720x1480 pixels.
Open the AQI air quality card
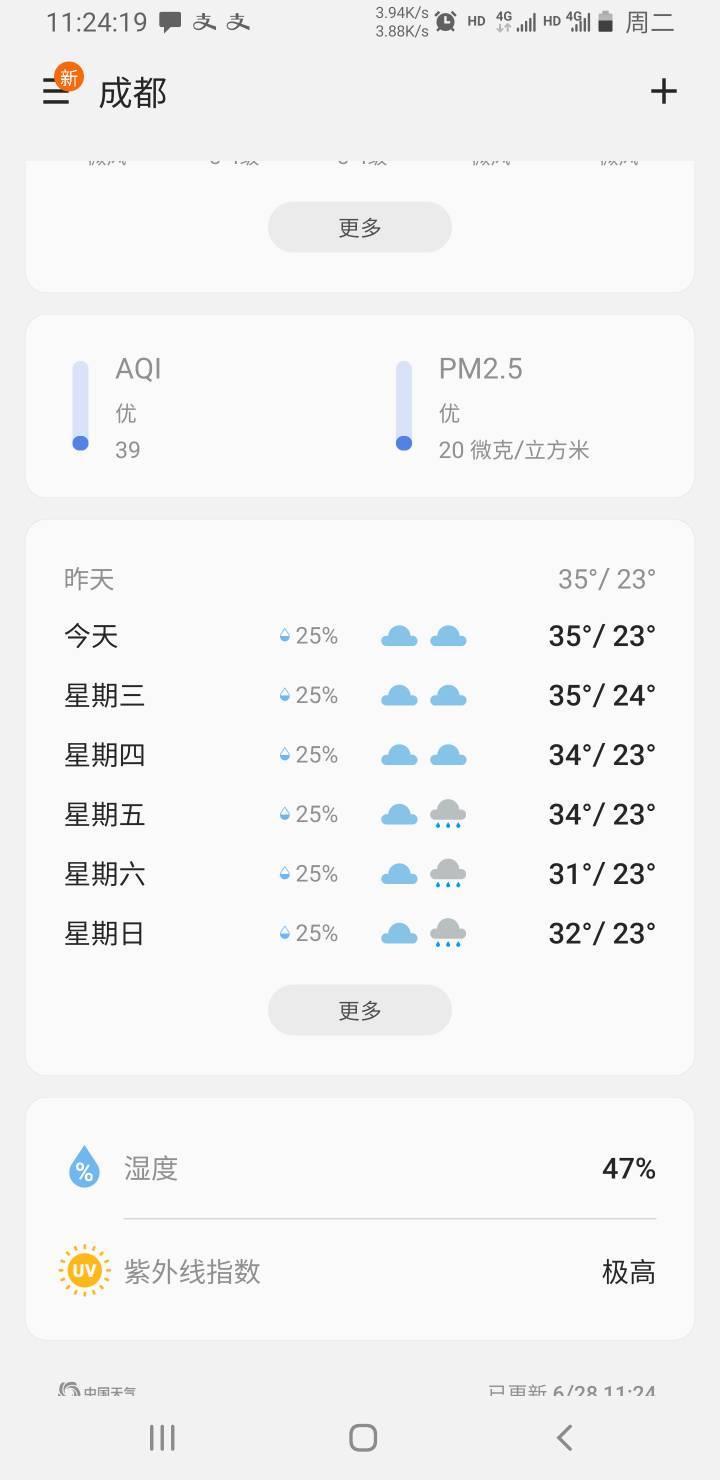pyautogui.click(x=360, y=407)
